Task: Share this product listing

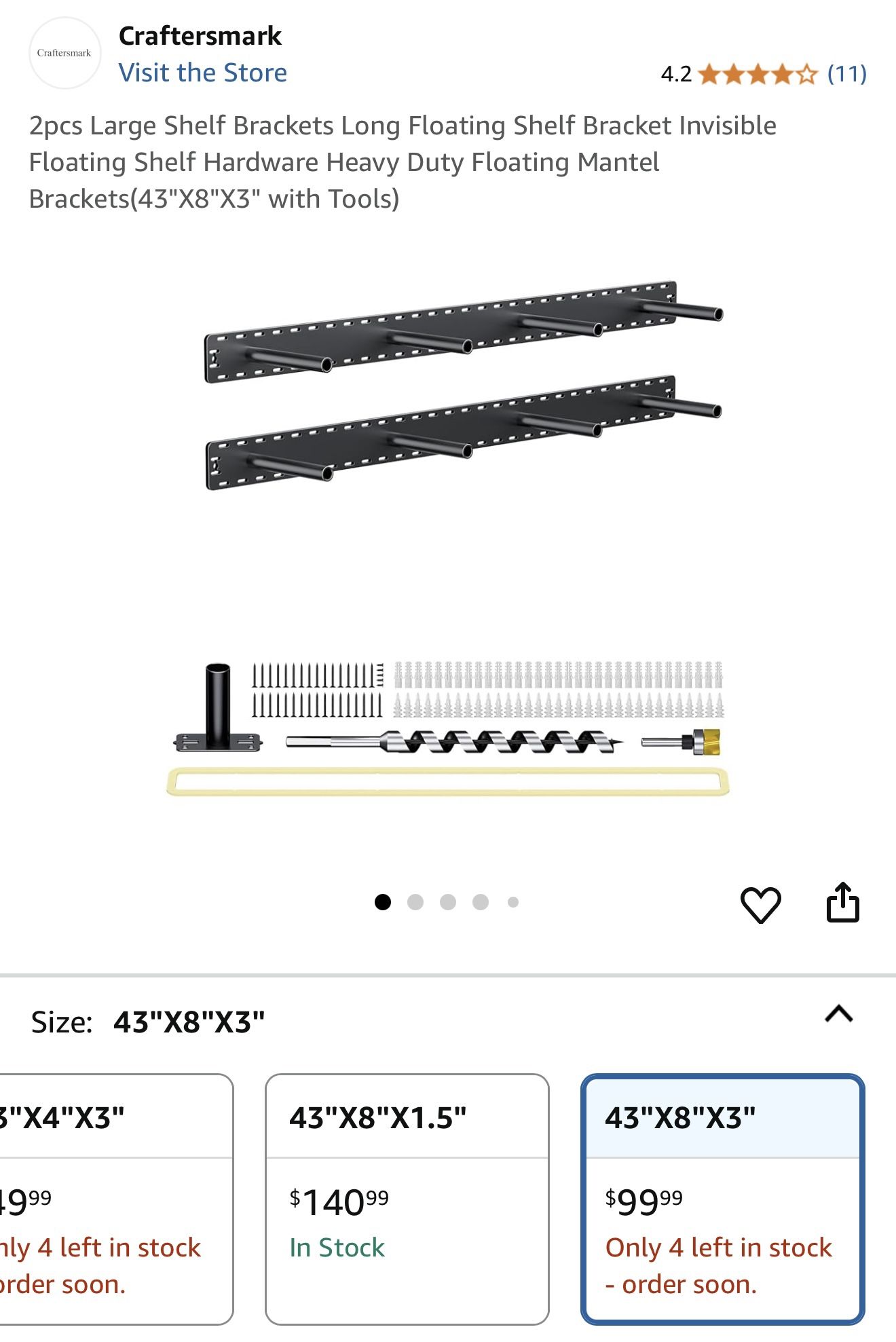Action: (842, 903)
